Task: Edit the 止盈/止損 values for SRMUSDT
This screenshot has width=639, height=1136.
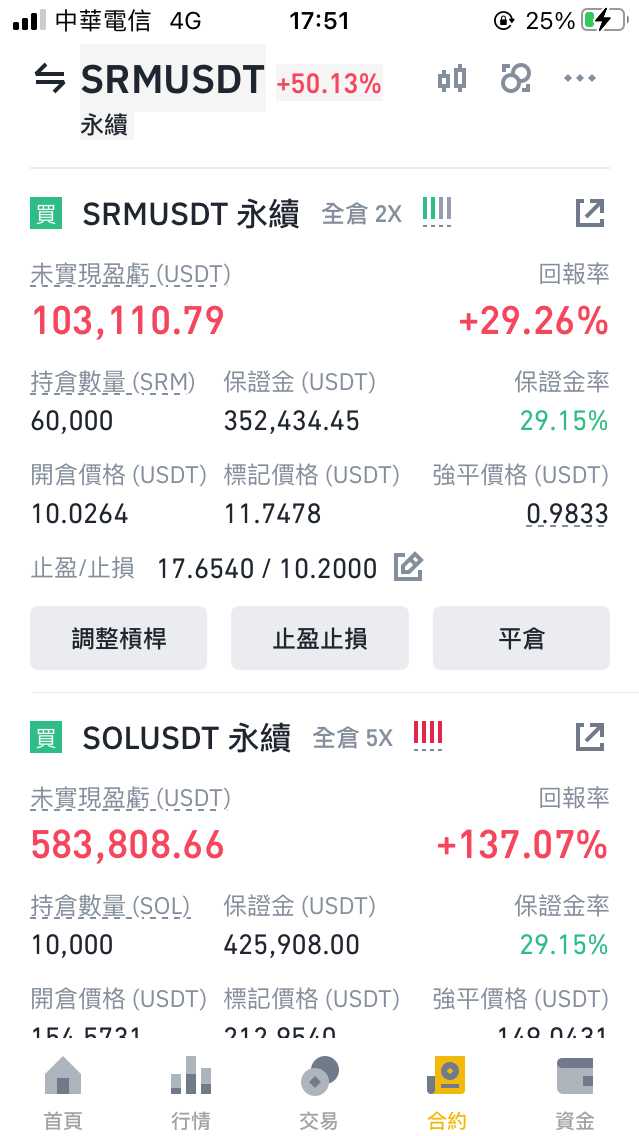Action: (x=408, y=568)
